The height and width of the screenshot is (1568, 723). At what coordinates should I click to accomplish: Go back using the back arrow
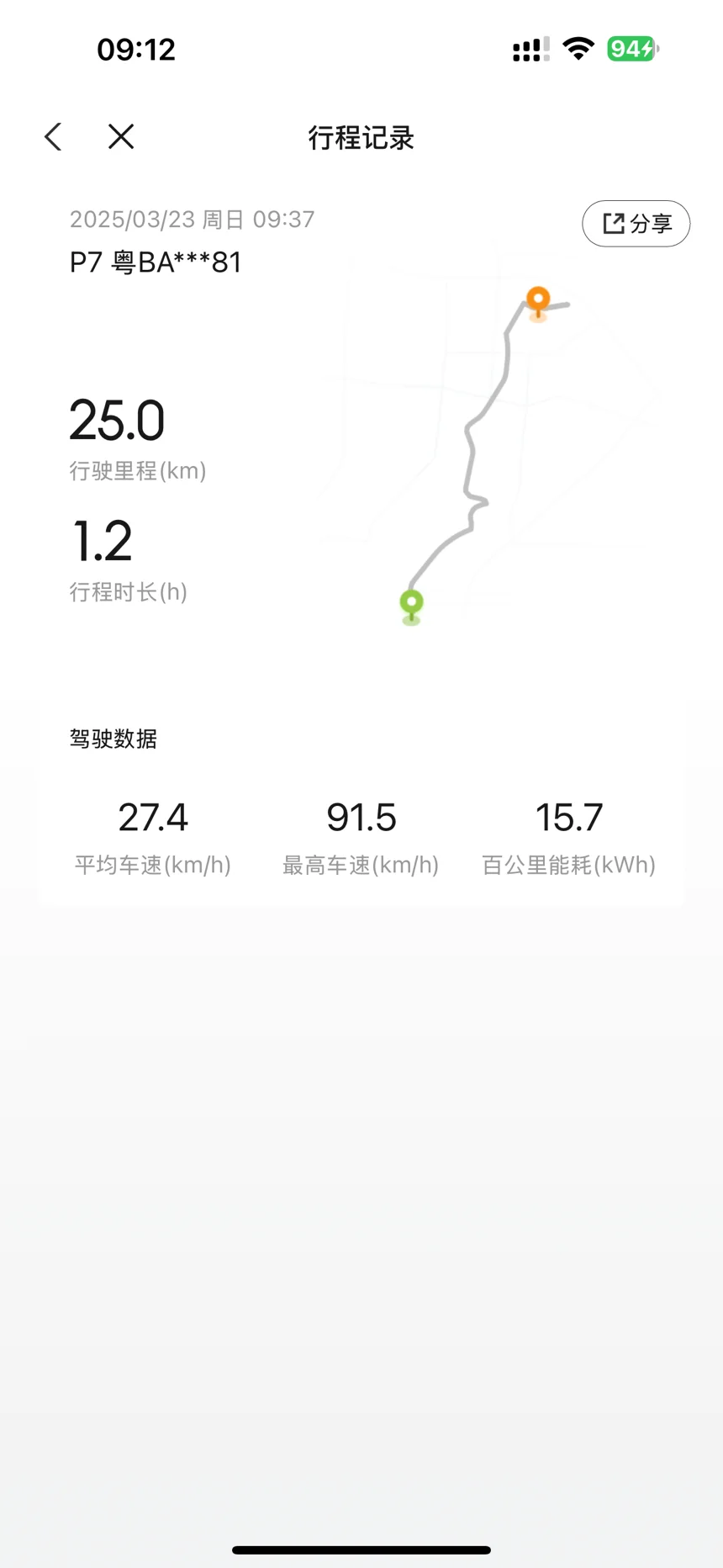(53, 136)
